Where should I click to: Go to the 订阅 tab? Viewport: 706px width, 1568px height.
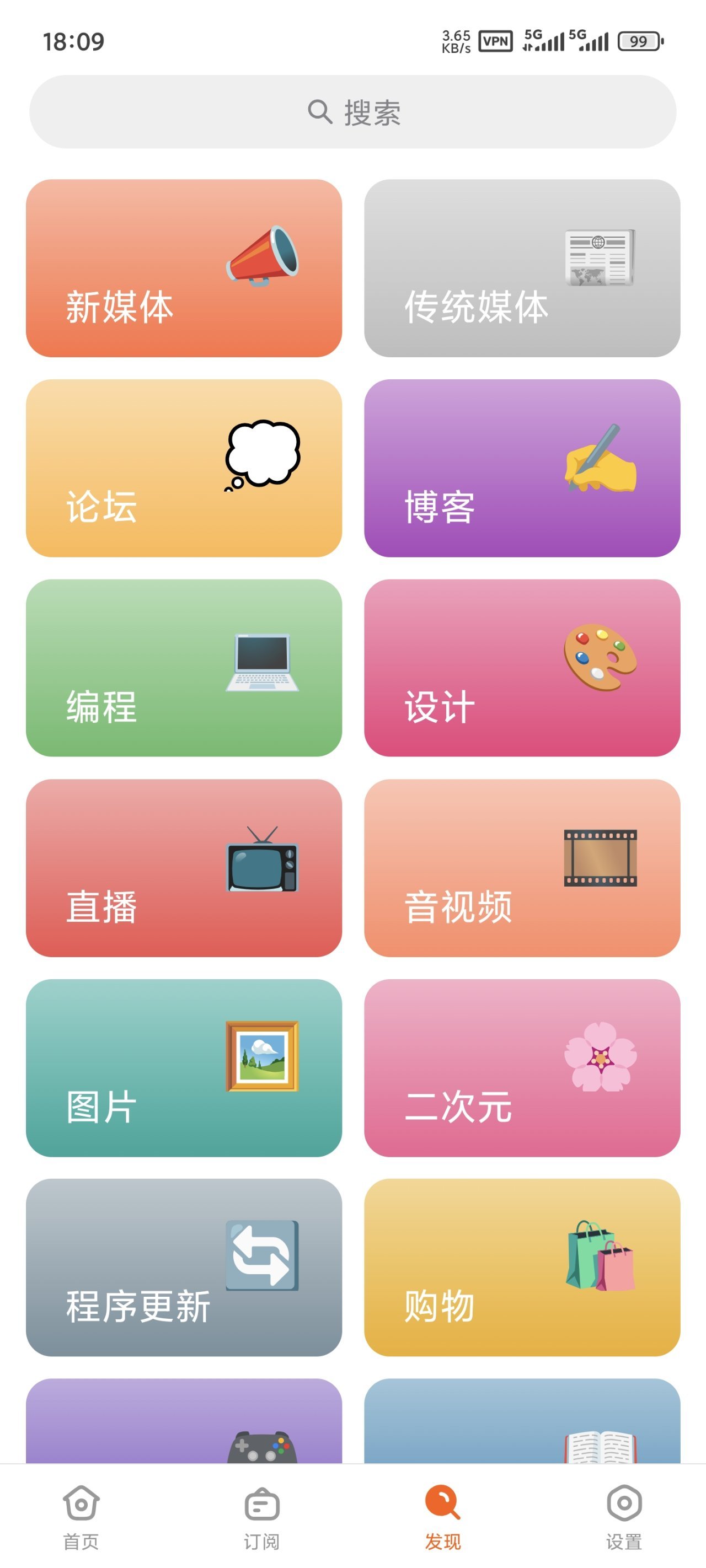pos(262,1516)
